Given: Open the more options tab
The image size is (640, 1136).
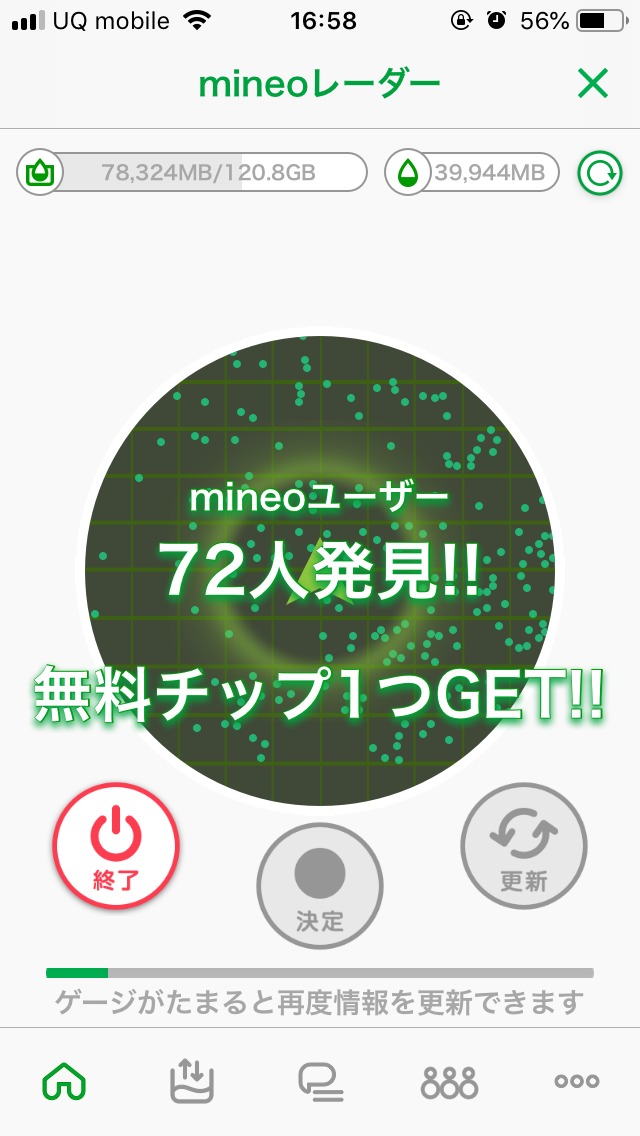Looking at the screenshot, I should click(577, 1081).
